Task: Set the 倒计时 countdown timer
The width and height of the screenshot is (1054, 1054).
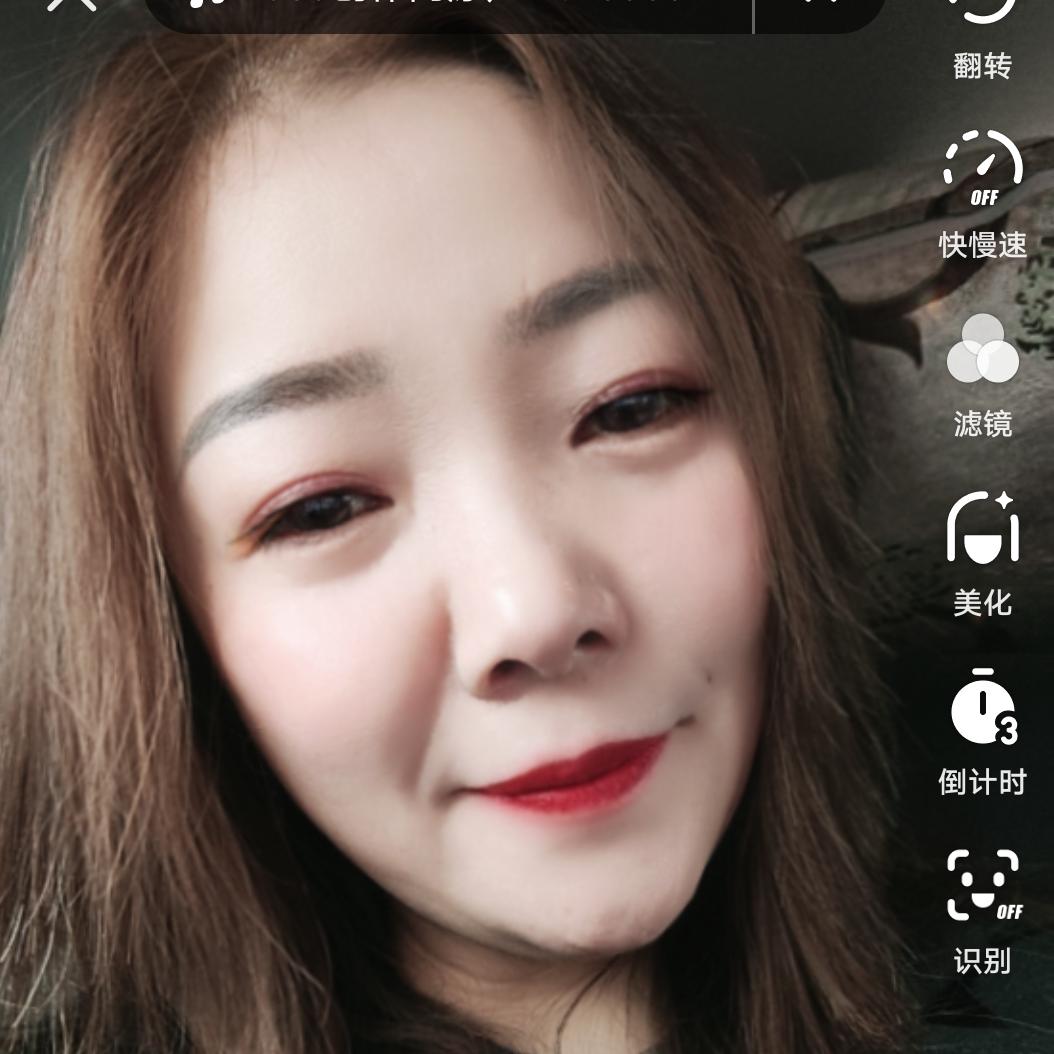Action: (x=982, y=731)
